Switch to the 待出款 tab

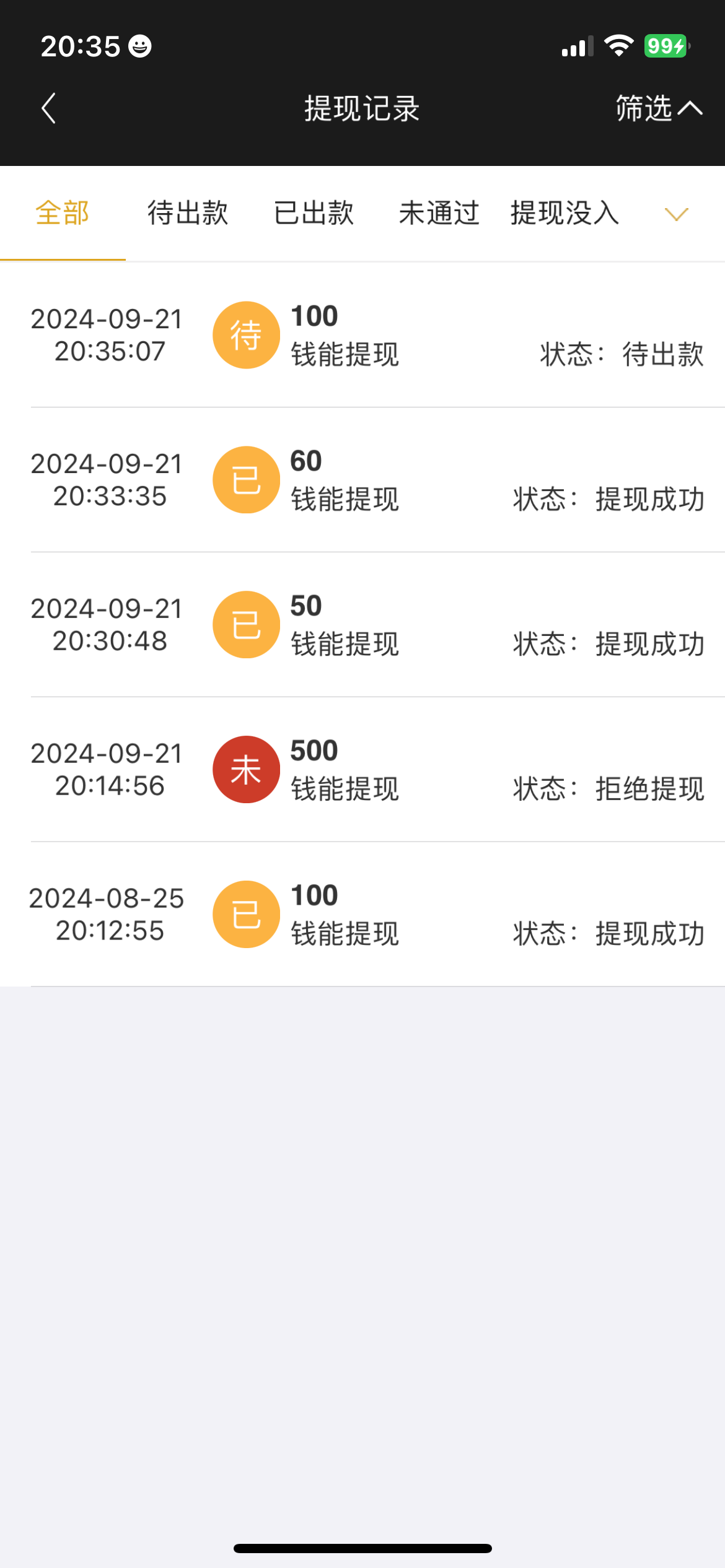[x=188, y=213]
